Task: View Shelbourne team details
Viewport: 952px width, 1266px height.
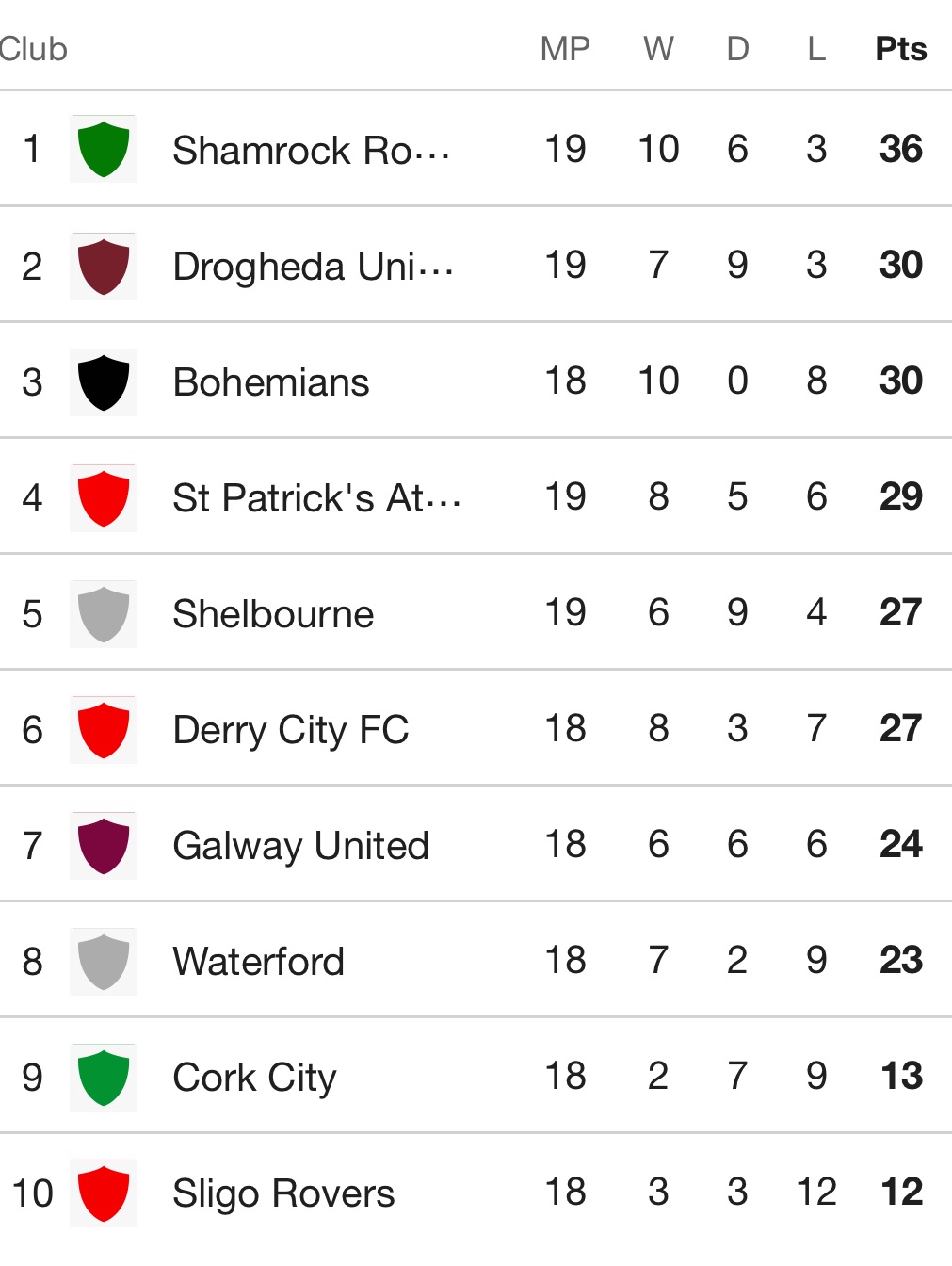Action: [273, 613]
